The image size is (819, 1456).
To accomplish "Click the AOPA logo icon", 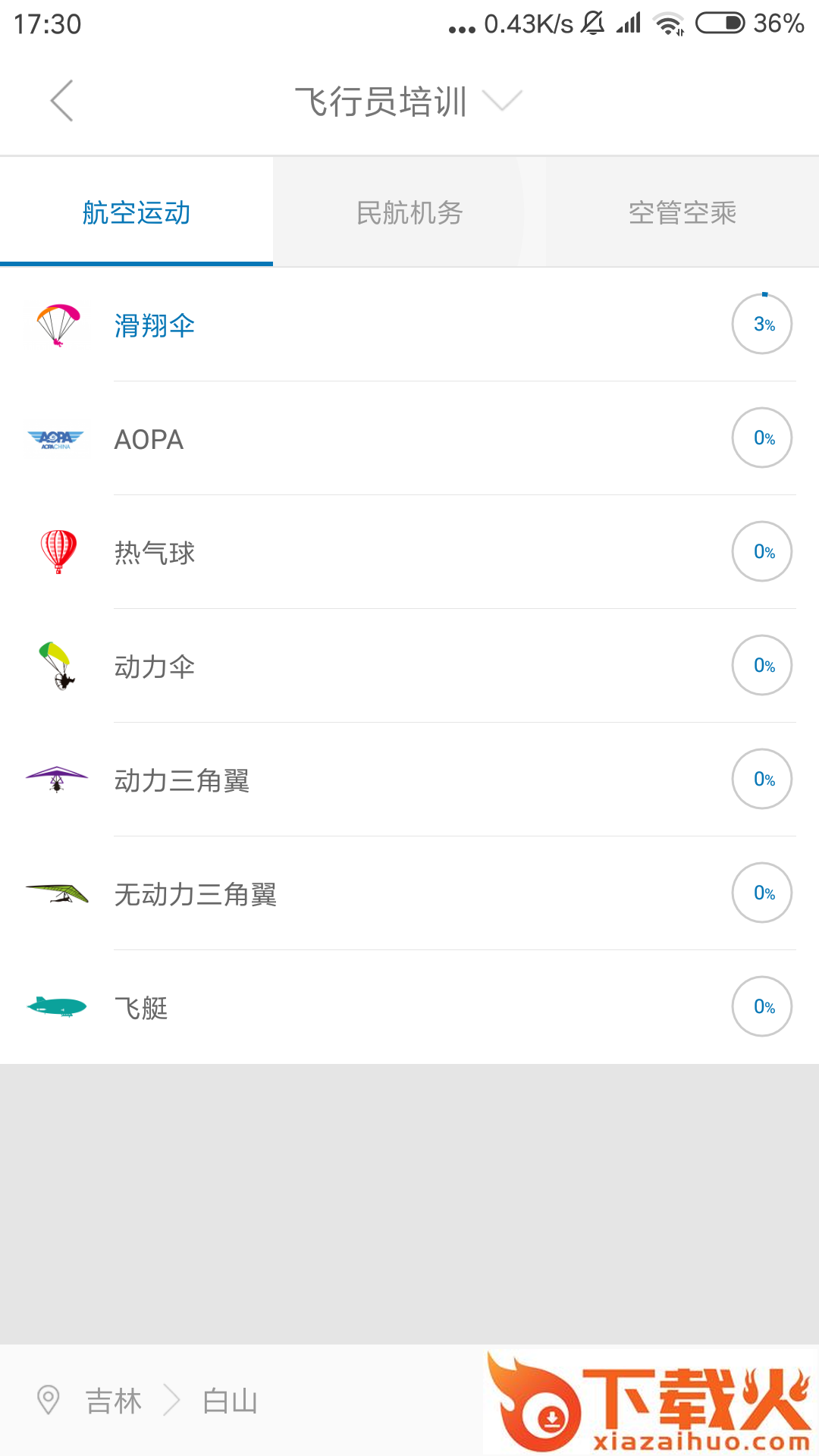I will [57, 438].
